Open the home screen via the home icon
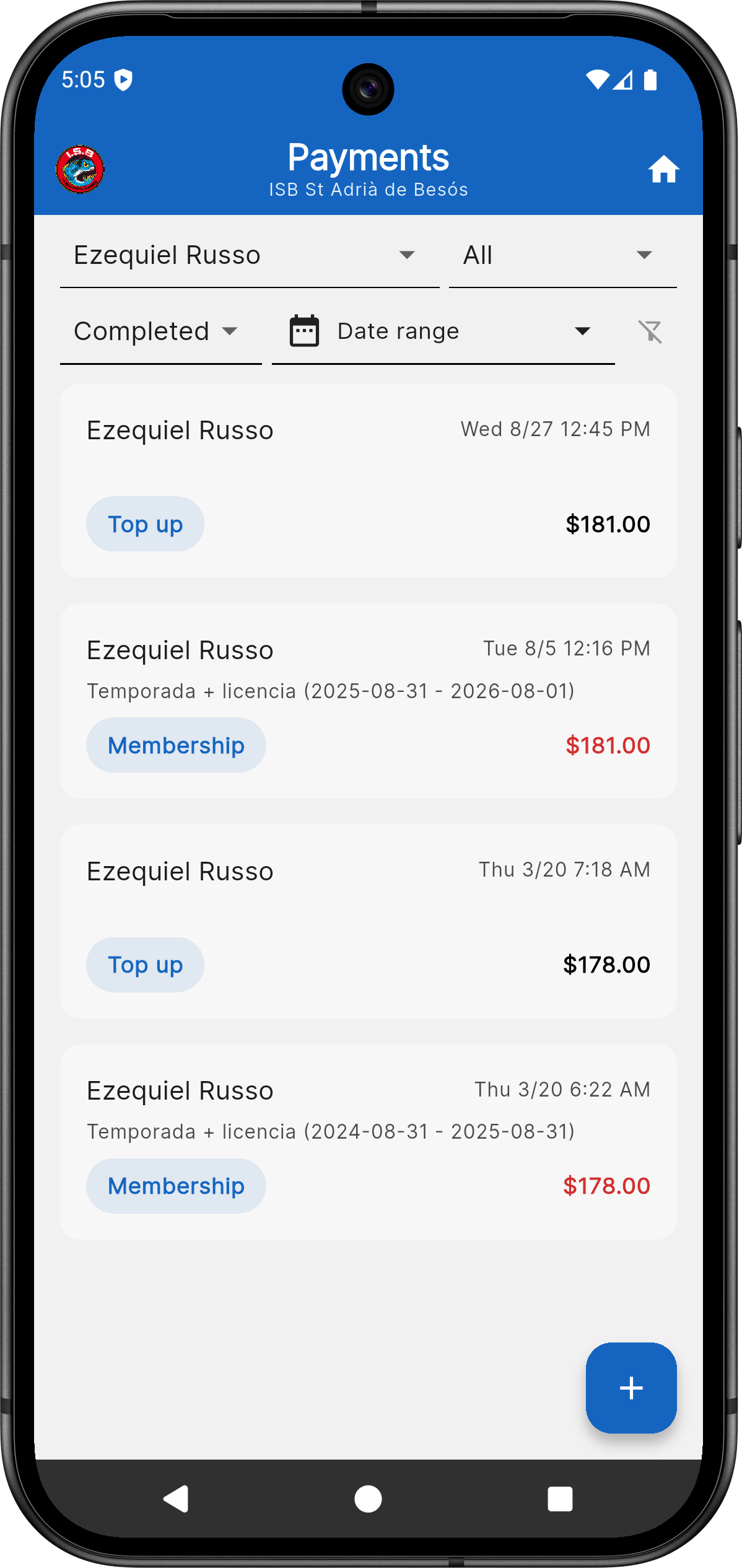 click(665, 169)
